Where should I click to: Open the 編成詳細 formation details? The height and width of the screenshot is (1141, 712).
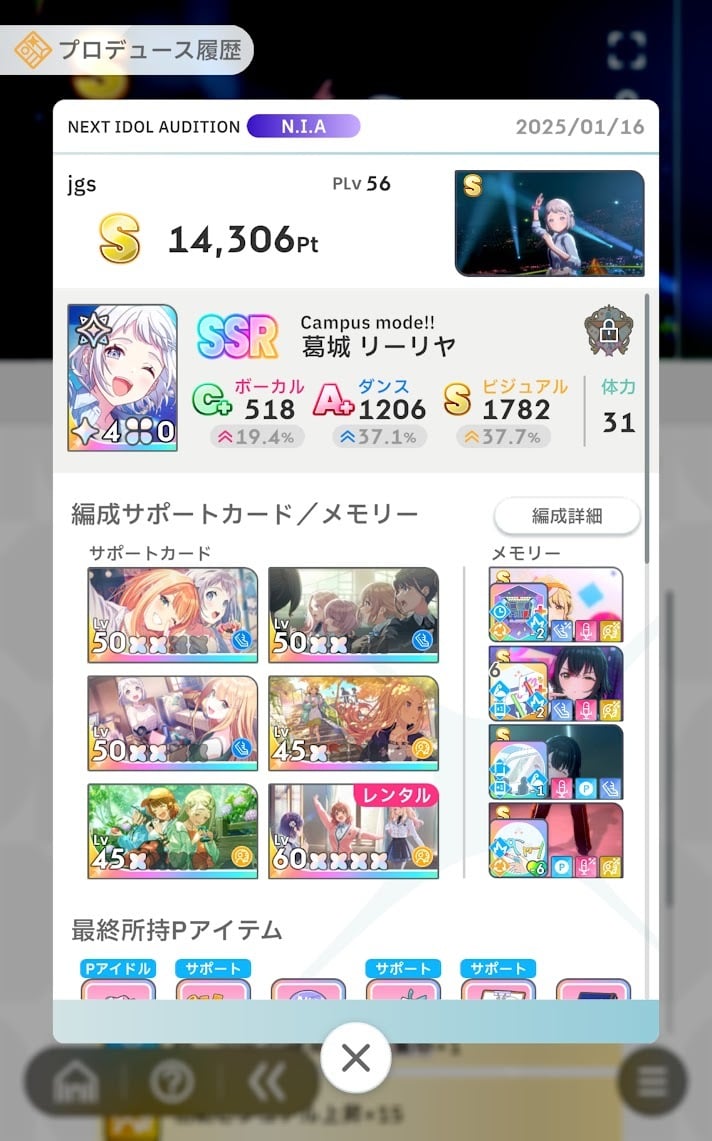click(x=566, y=516)
